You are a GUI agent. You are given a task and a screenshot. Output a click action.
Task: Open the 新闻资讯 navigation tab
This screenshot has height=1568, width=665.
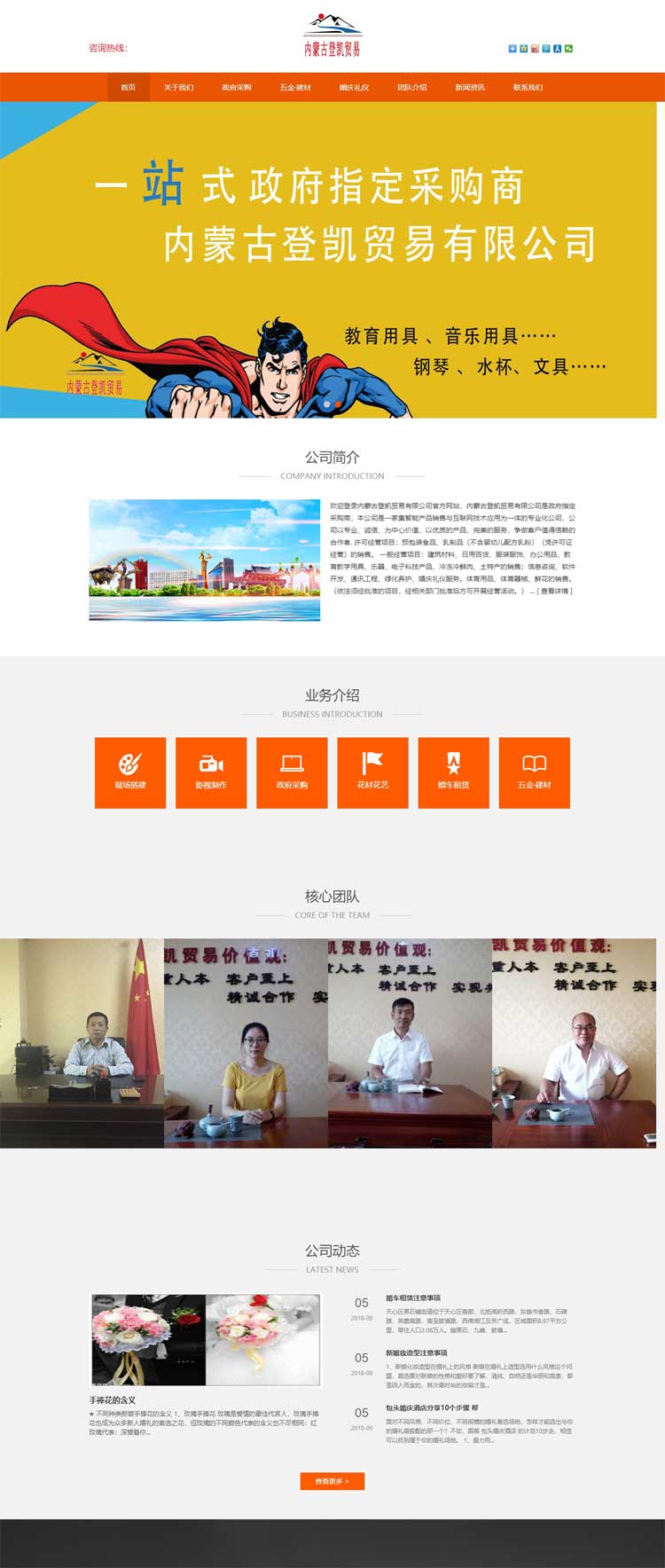pos(470,87)
